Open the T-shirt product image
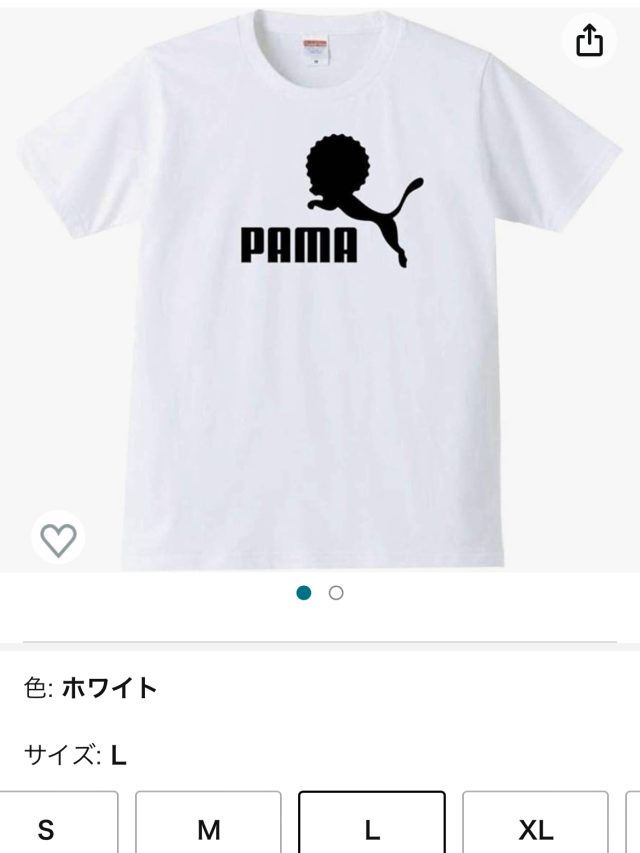640x853 pixels. click(320, 290)
